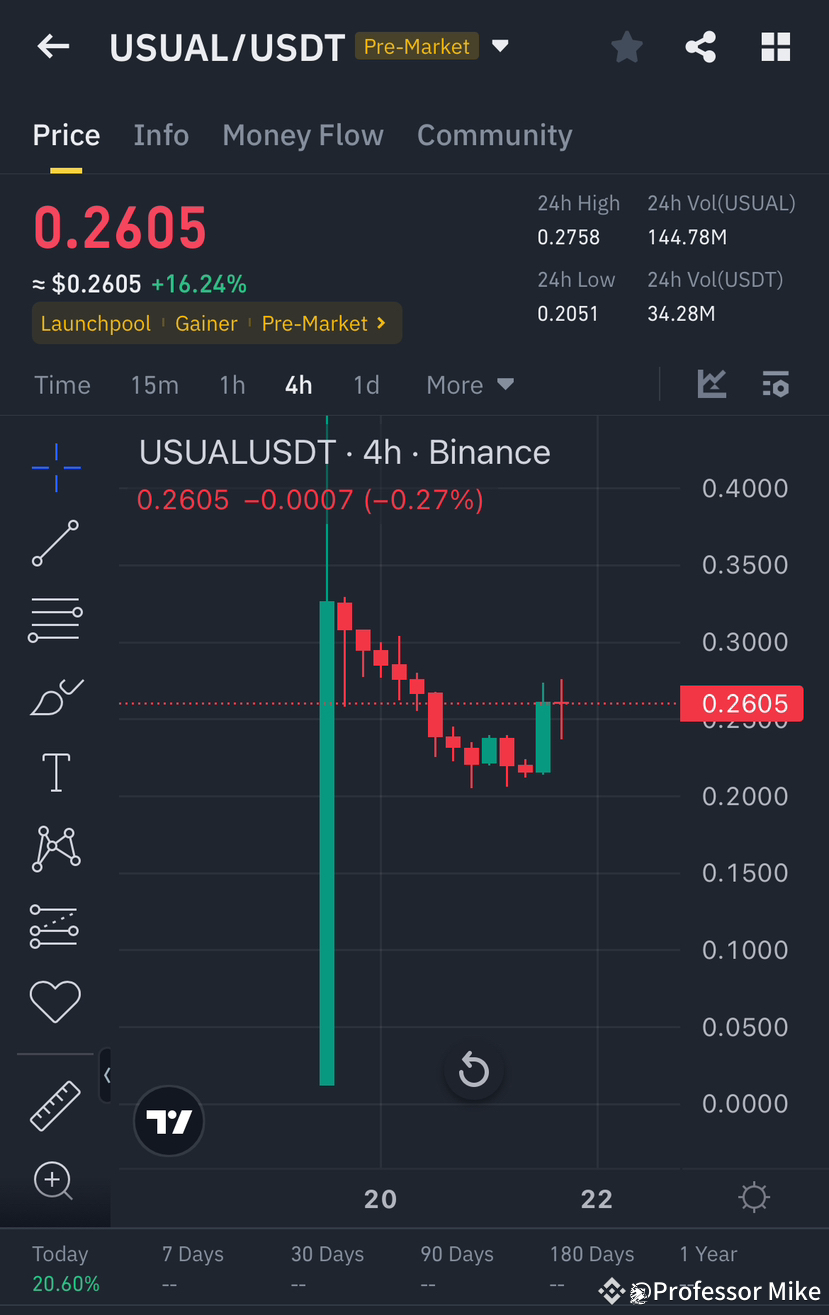Open the brush drawing tool
Viewport: 829px width, 1315px height.
[x=55, y=697]
